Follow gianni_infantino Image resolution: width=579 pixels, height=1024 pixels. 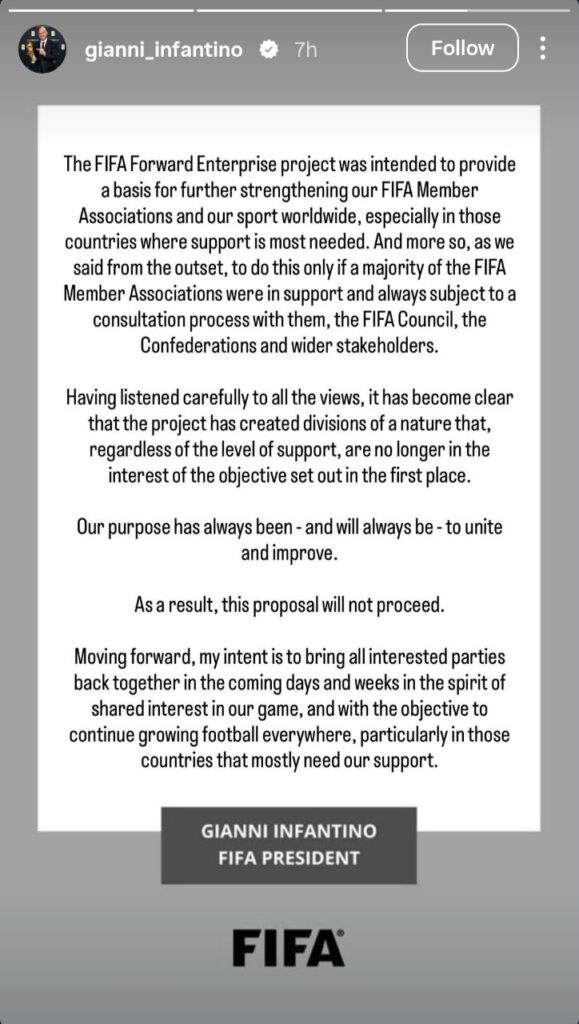462,48
